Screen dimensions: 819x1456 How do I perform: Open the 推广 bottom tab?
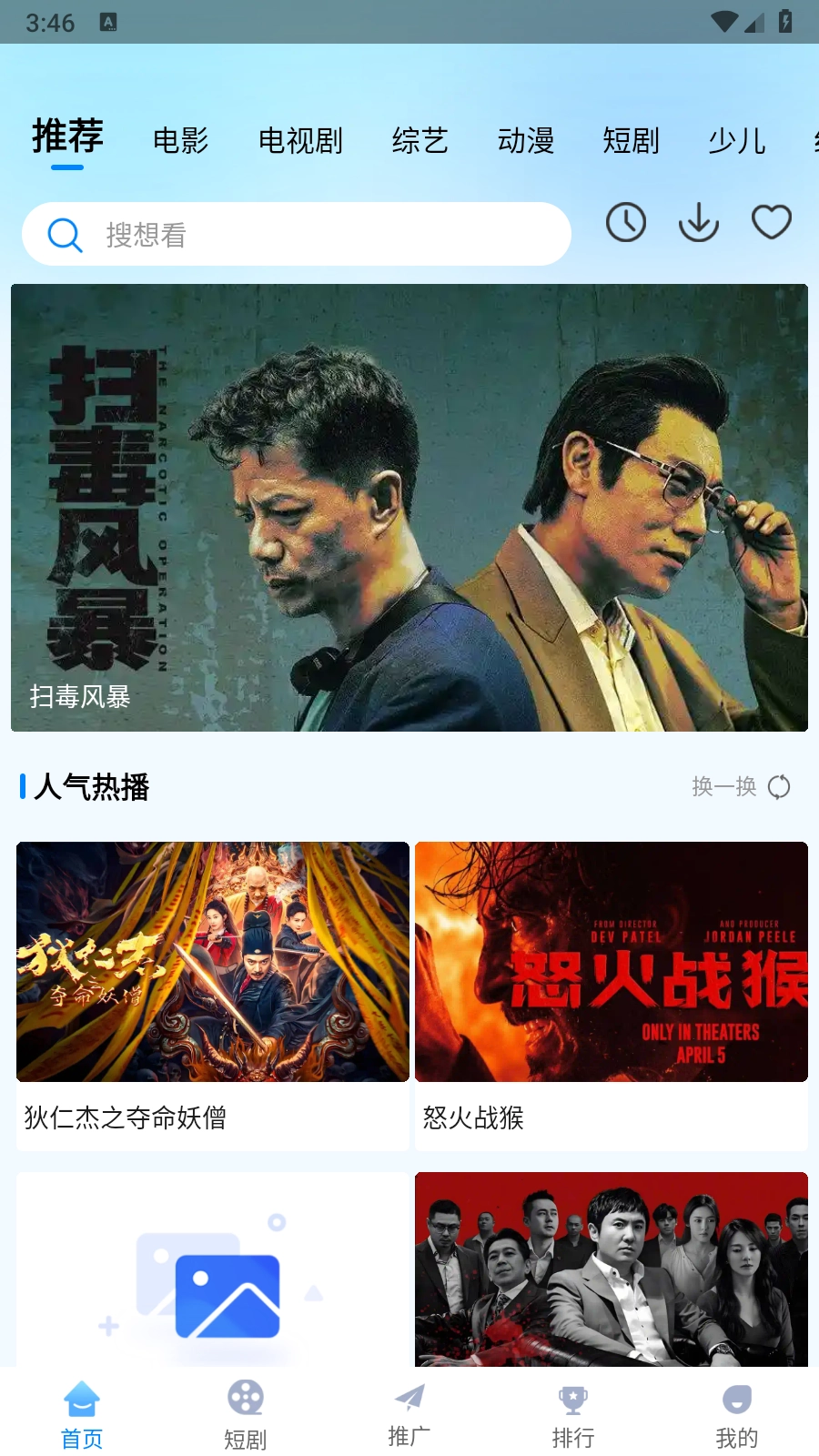409,1413
